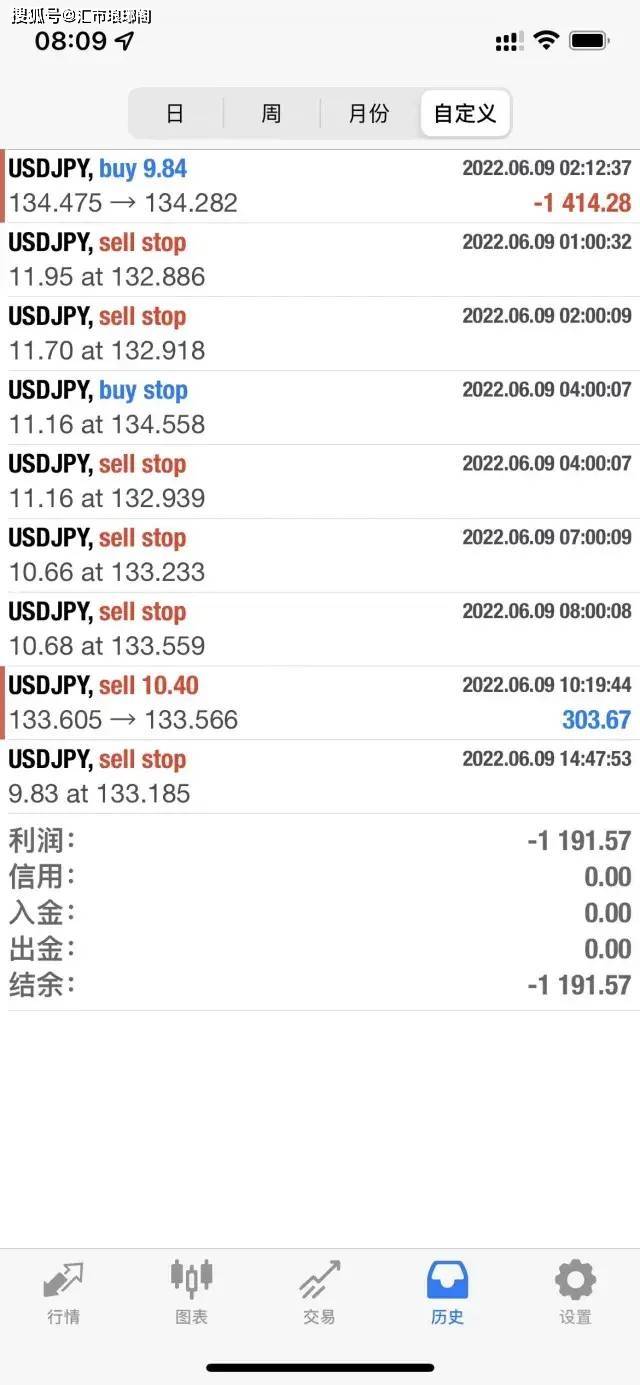Image resolution: width=640 pixels, height=1385 pixels.
Task: Expand the USDJPY sell 10.40 trade
Action: 320,703
